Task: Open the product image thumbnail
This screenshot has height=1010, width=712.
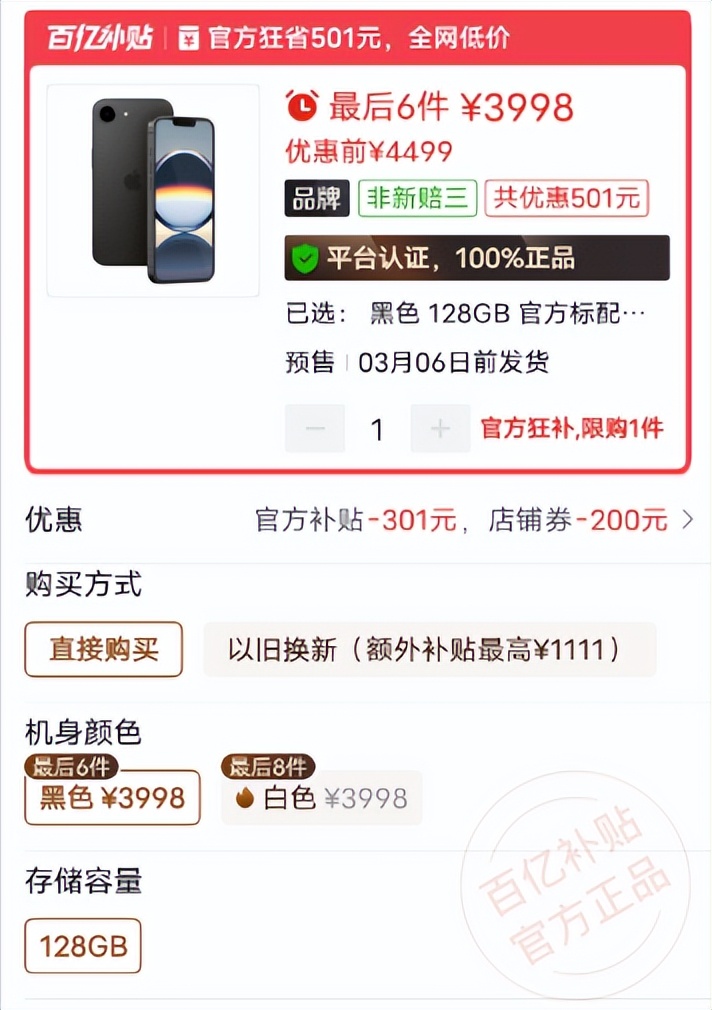Action: (x=153, y=190)
